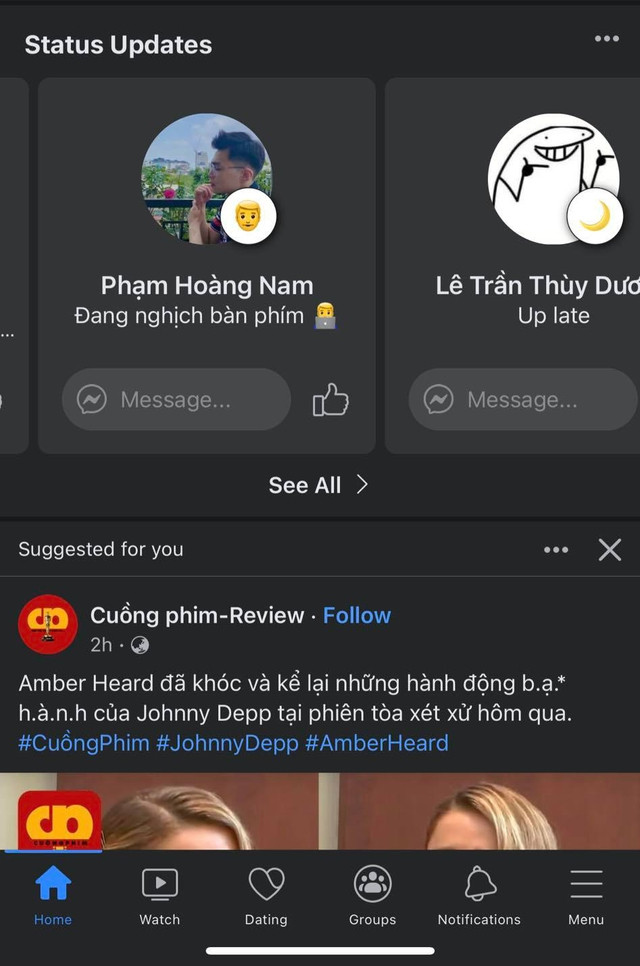
Task: Like Phạm Hoàng Nam's status
Action: click(330, 400)
